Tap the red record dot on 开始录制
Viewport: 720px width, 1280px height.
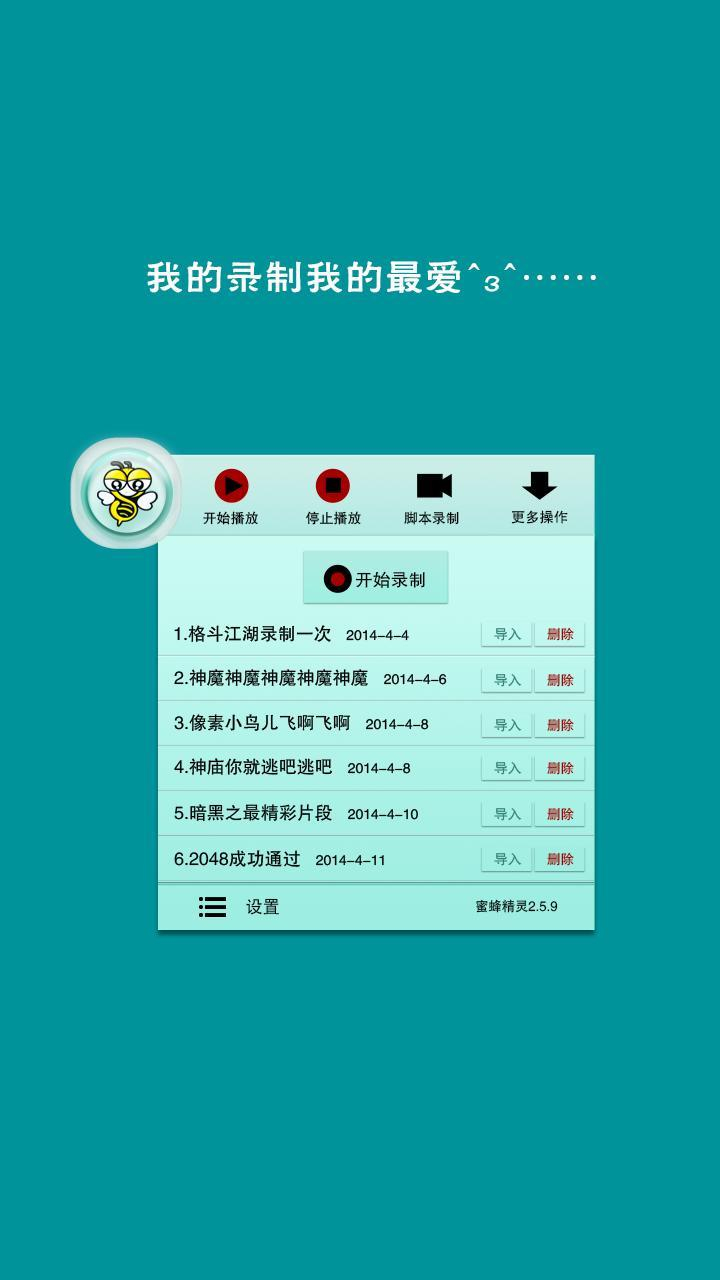[x=340, y=577]
